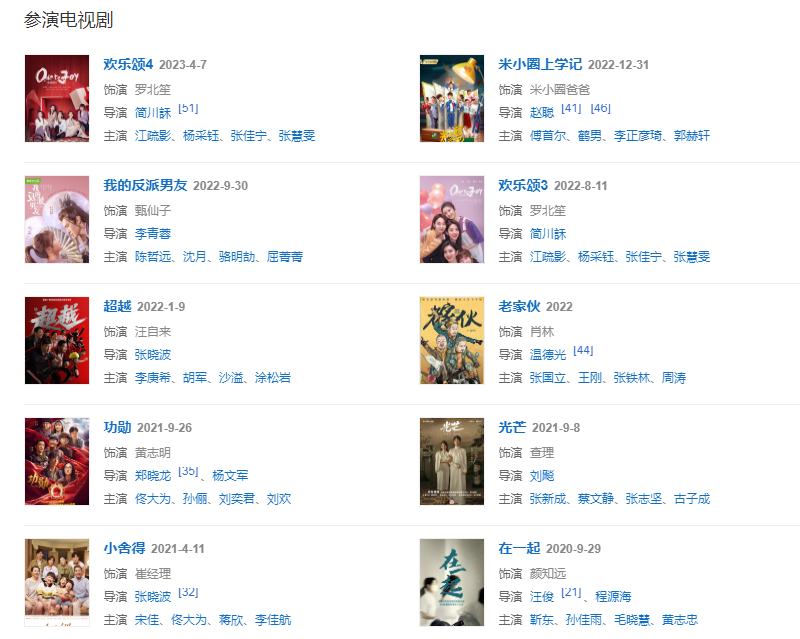Screen dimensions: 800x639
Task: Open the 我的反派男友 title link
Action: pos(145,185)
